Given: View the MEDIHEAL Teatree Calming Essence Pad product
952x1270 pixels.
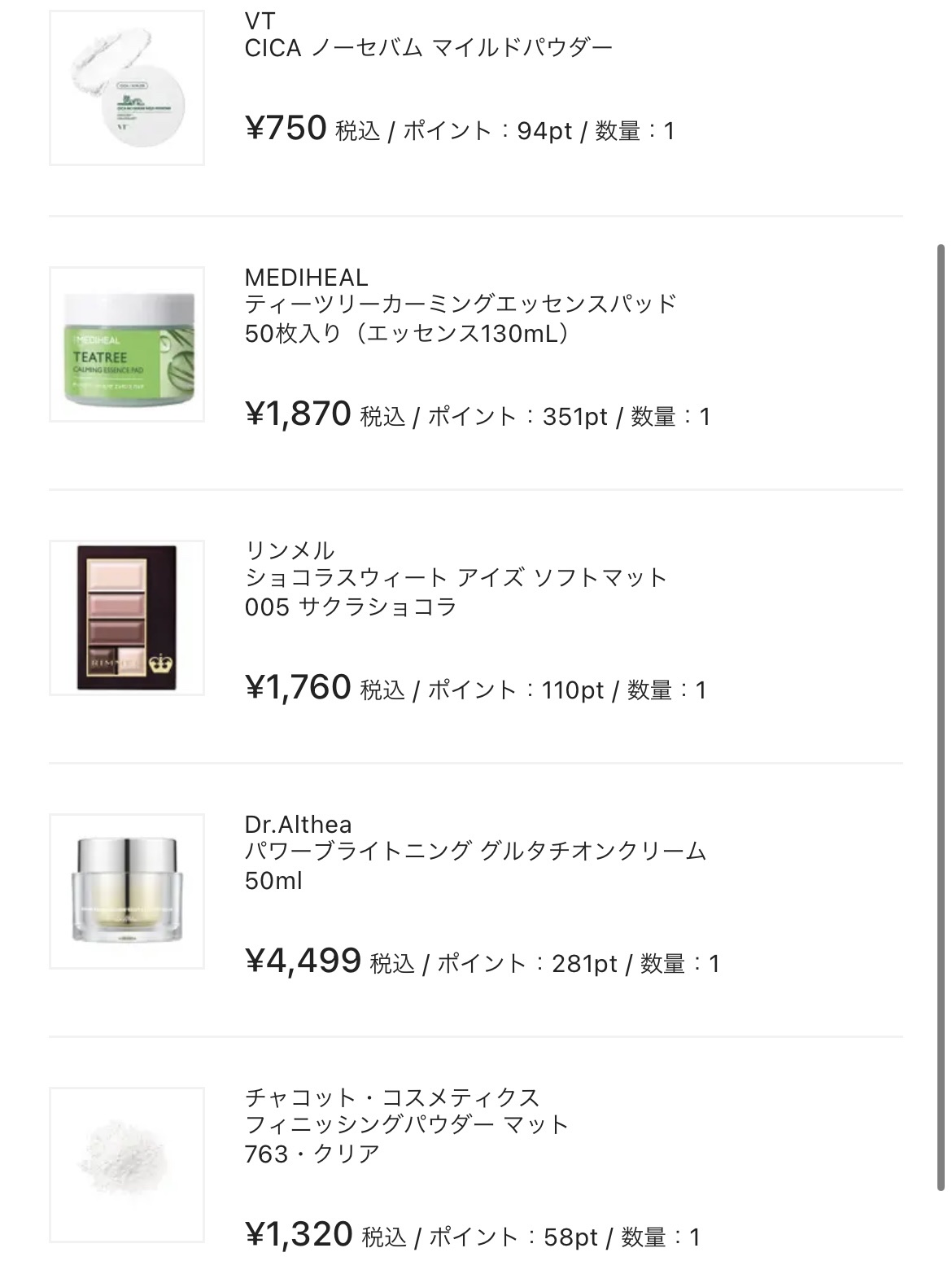Looking at the screenshot, I should [461, 304].
